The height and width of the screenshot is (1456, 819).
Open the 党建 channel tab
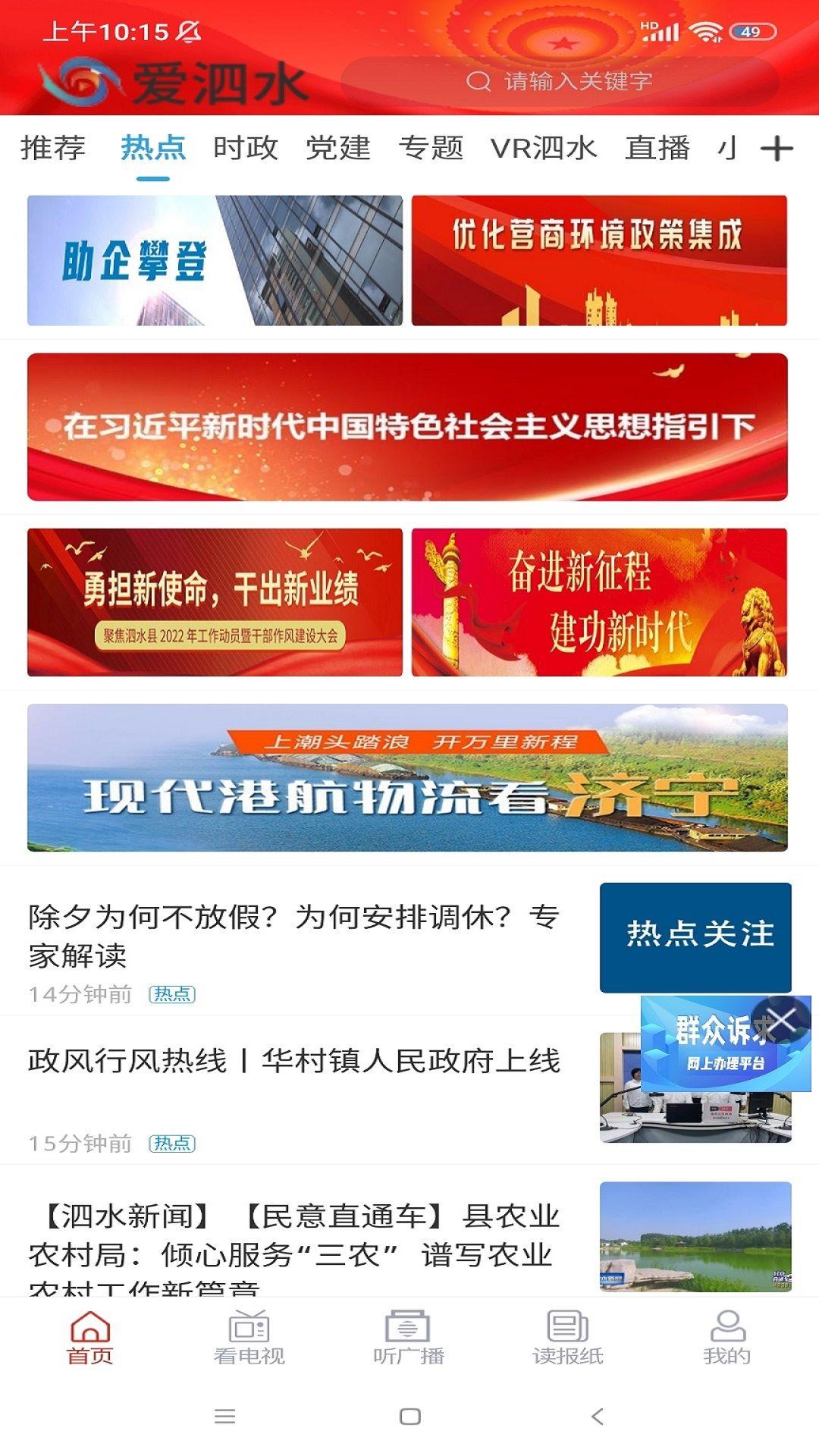click(x=339, y=149)
